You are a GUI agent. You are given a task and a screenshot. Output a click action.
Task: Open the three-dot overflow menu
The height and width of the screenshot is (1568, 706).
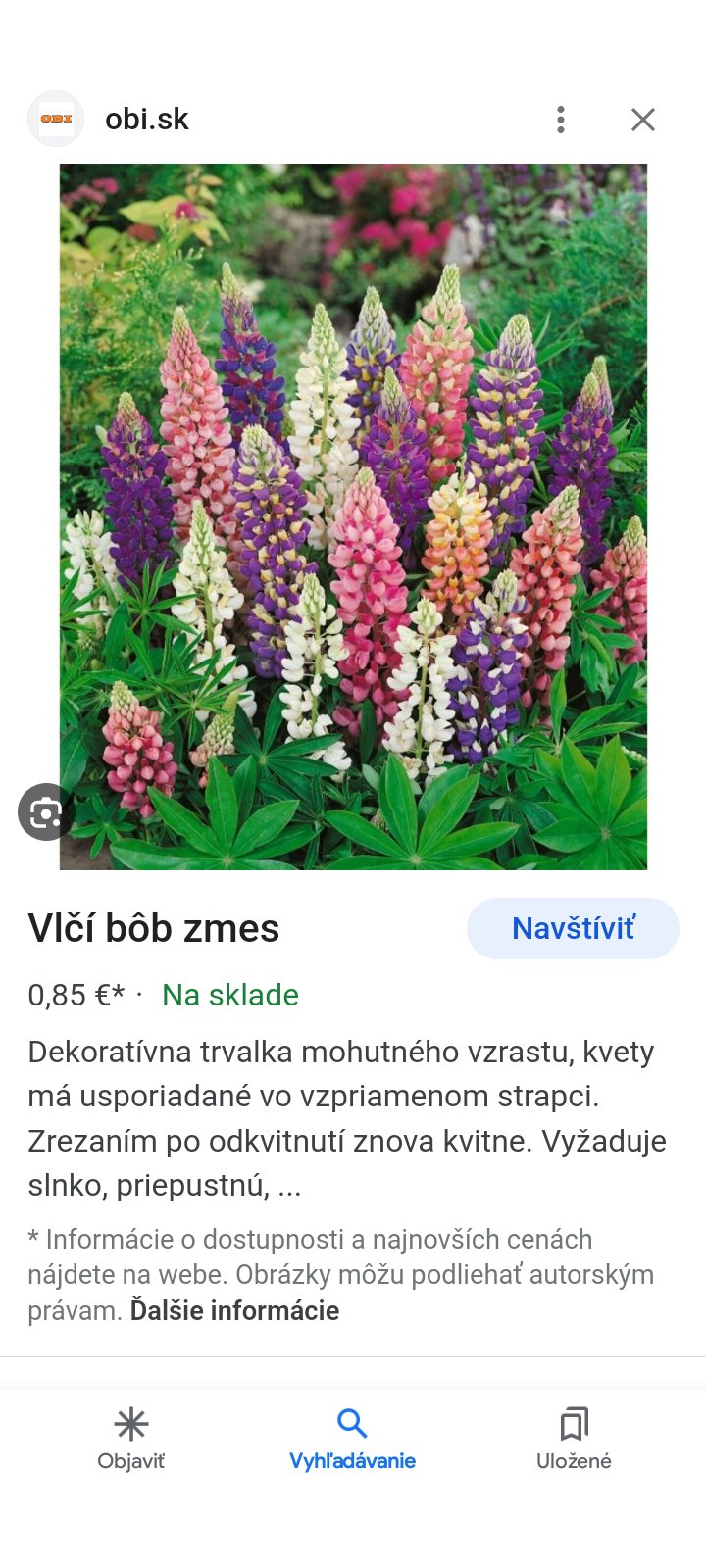click(561, 120)
